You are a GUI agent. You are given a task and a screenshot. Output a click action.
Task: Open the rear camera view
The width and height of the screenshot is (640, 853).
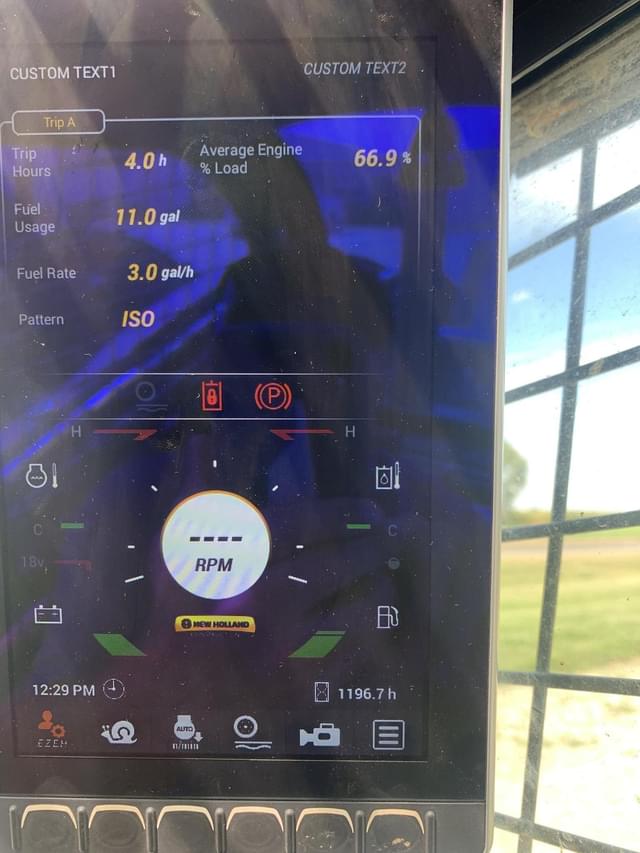pyautogui.click(x=319, y=735)
